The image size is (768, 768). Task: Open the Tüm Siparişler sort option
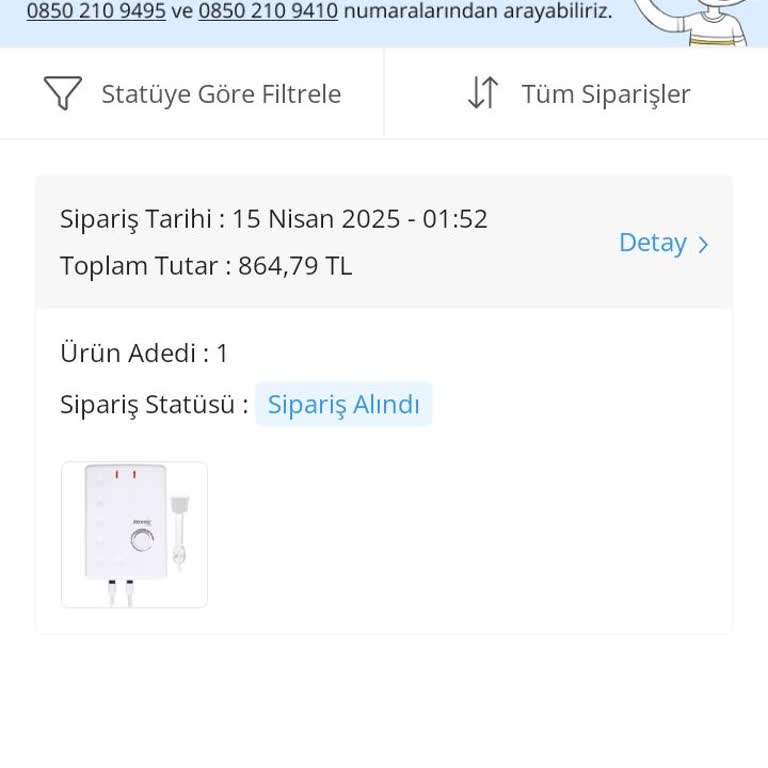coord(578,94)
